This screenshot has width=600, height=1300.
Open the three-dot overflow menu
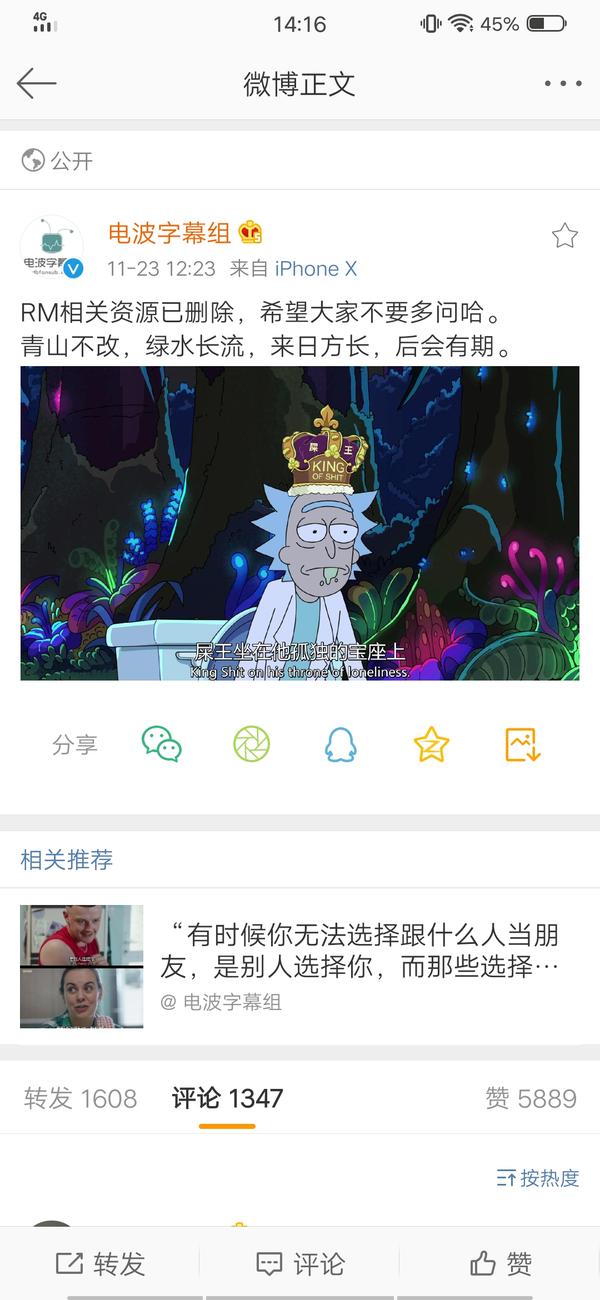coord(562,84)
